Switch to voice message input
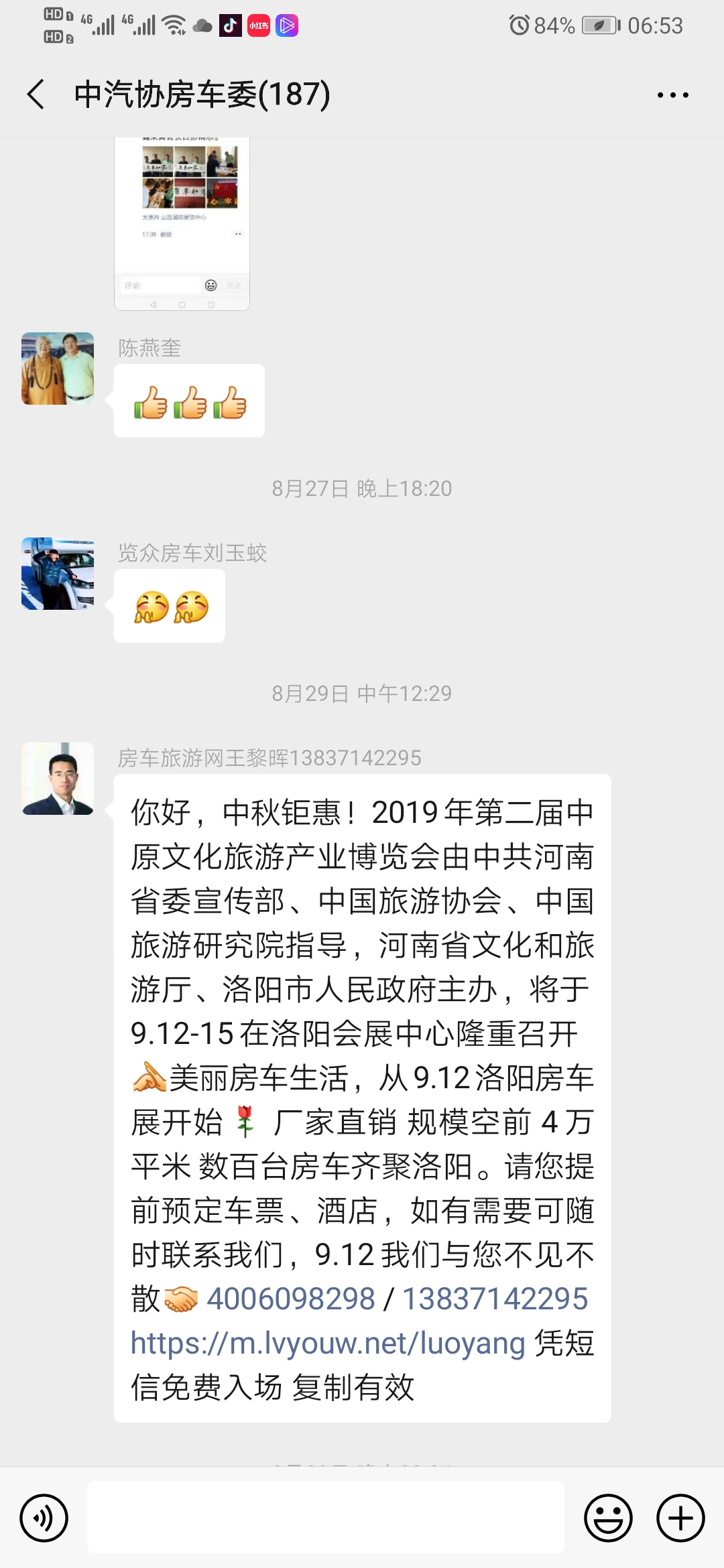 (x=44, y=1518)
